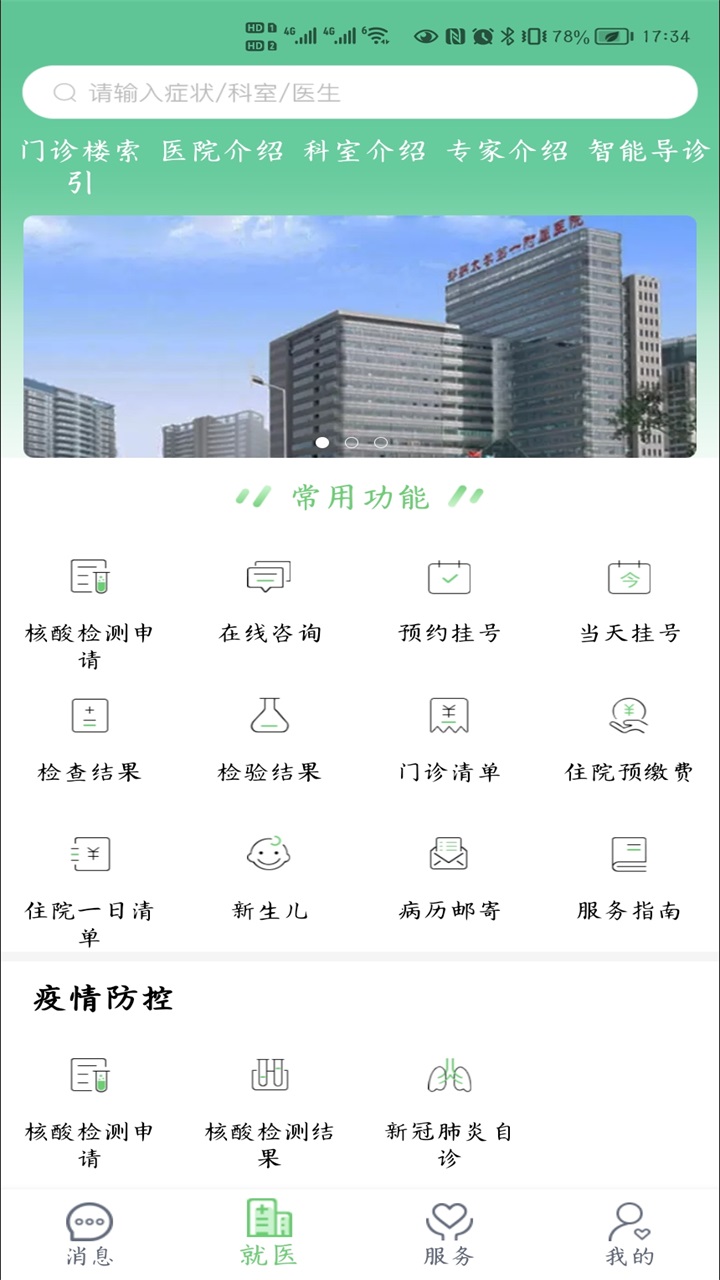Select 预约挂号 appointment registration
Viewport: 720px width, 1280px height.
coord(449,602)
